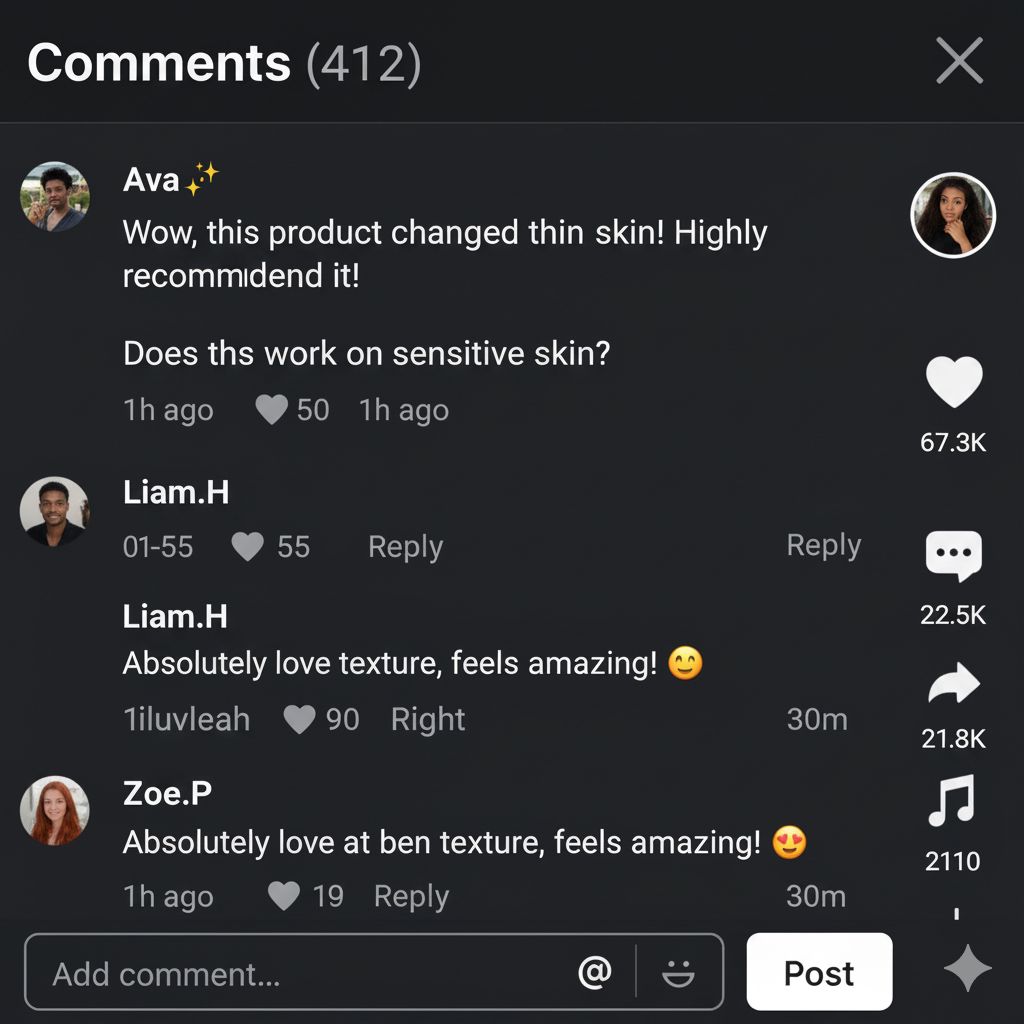Image resolution: width=1024 pixels, height=1024 pixels.
Task: Post the comment
Action: point(819,972)
